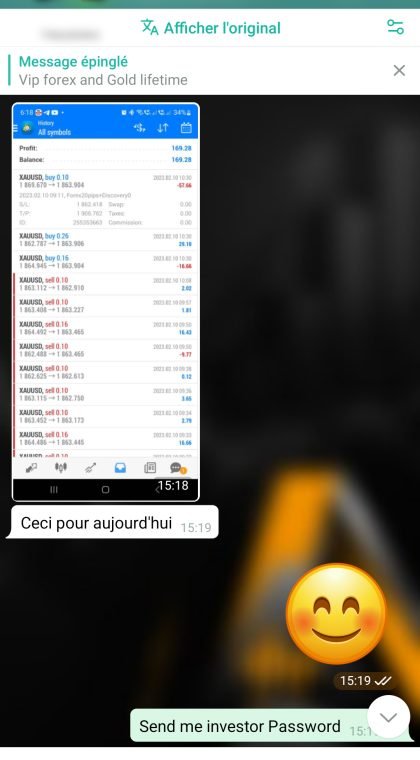The width and height of the screenshot is (420, 760).
Task: Open the trading history screenshot image
Action: [106, 302]
